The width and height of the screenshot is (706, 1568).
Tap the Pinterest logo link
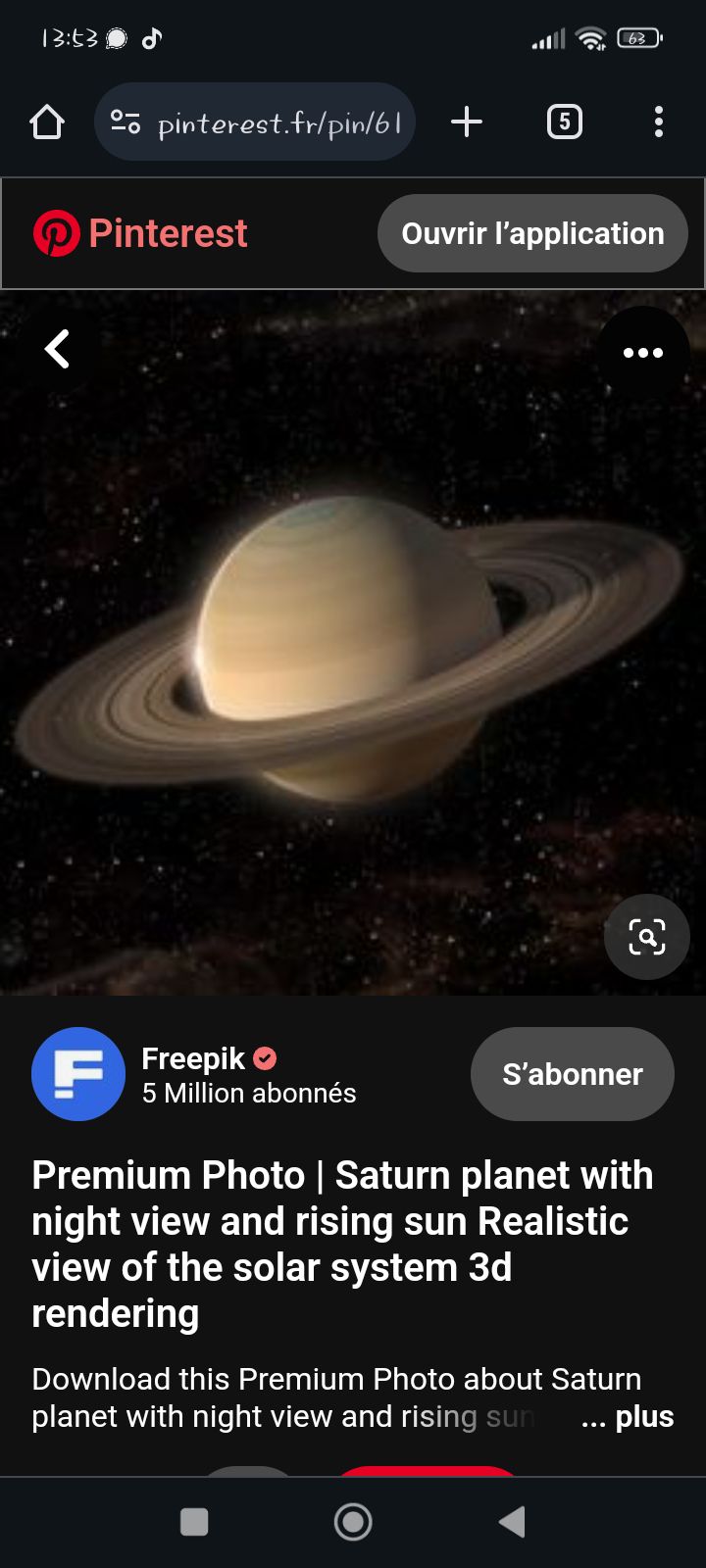click(x=140, y=233)
